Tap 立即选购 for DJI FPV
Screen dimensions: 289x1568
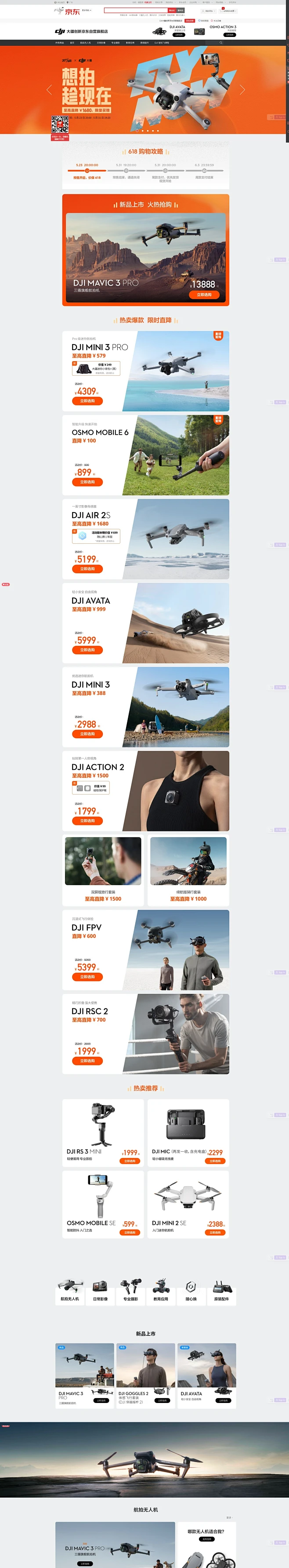pos(87,977)
